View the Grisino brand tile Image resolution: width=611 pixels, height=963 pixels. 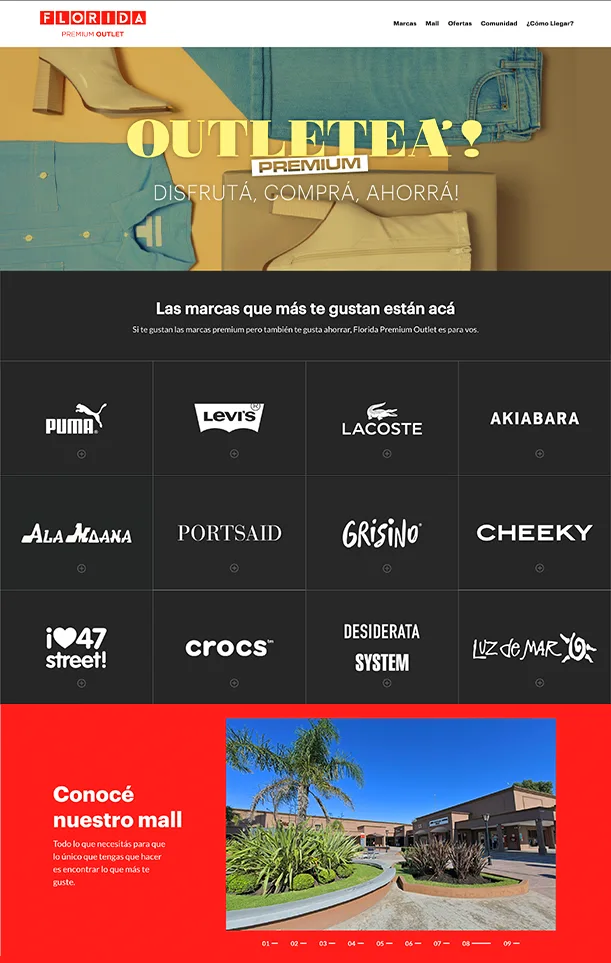pos(382,533)
